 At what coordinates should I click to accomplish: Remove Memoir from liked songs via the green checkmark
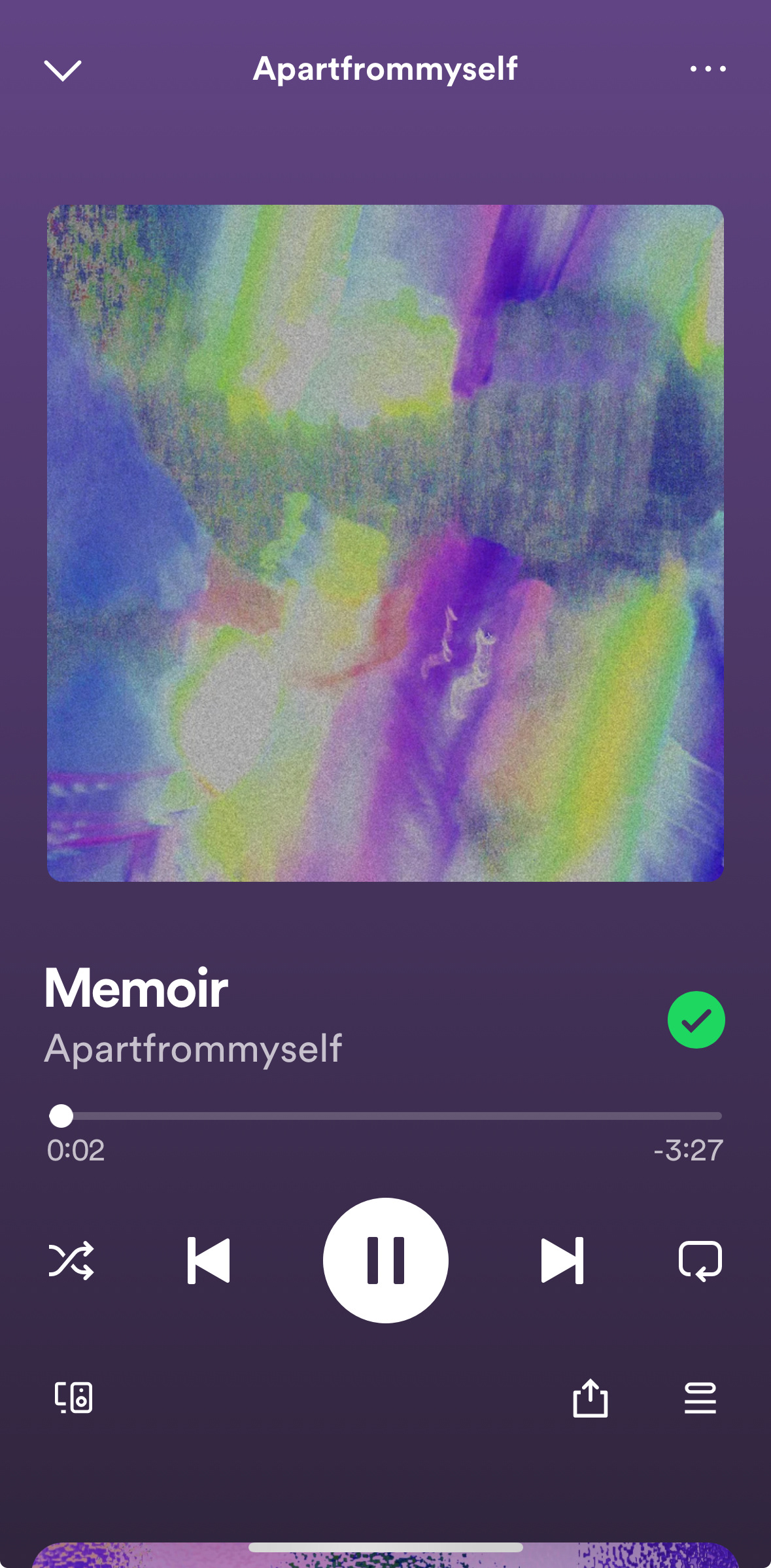tap(696, 1020)
